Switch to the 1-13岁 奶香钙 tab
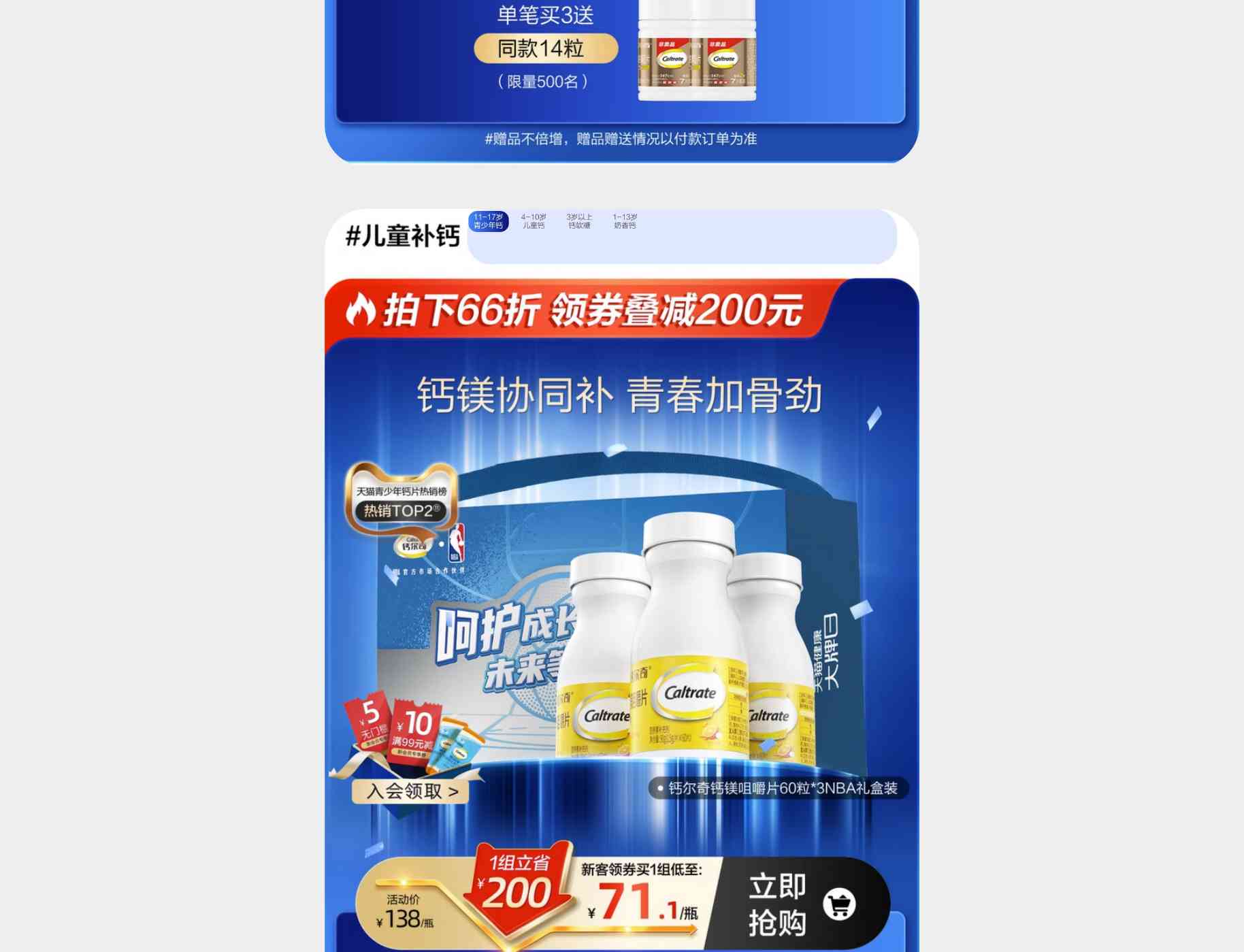Viewport: 1244px width, 952px height. [x=625, y=221]
